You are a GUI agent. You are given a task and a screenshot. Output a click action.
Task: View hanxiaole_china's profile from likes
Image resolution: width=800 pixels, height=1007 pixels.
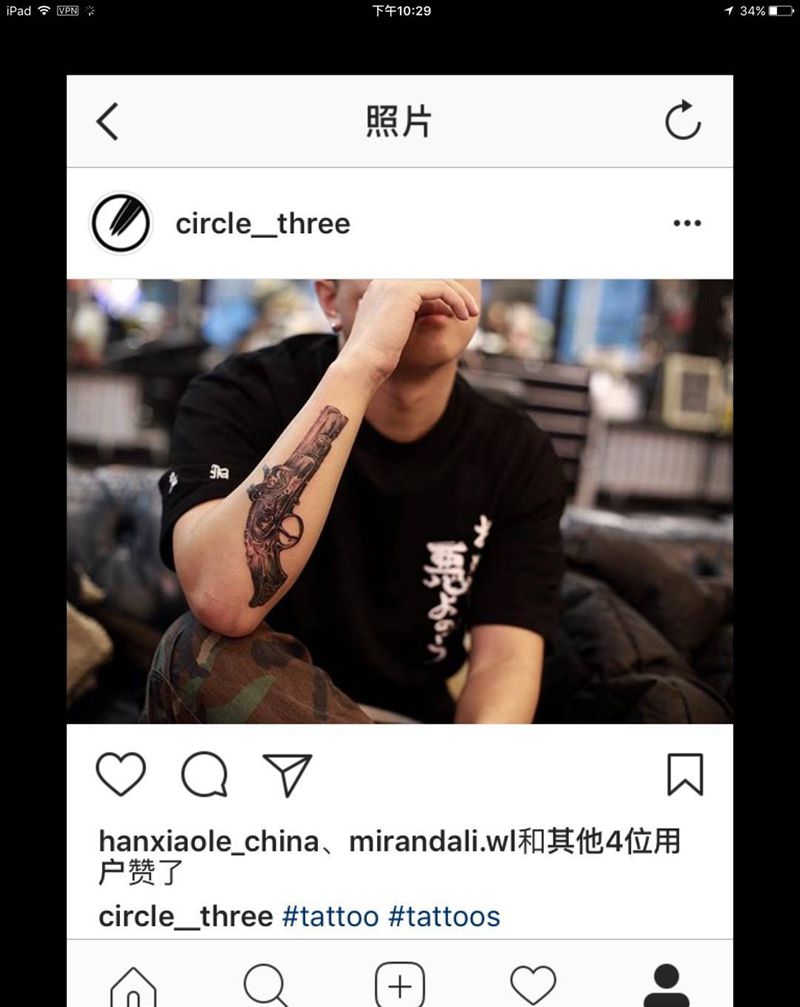[x=208, y=842]
